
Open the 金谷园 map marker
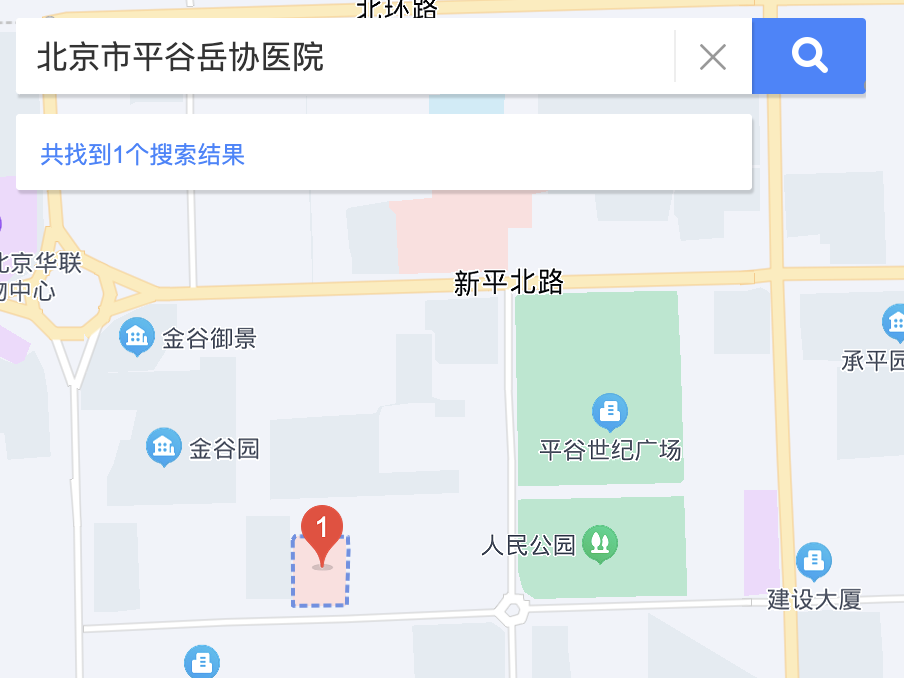(x=163, y=447)
